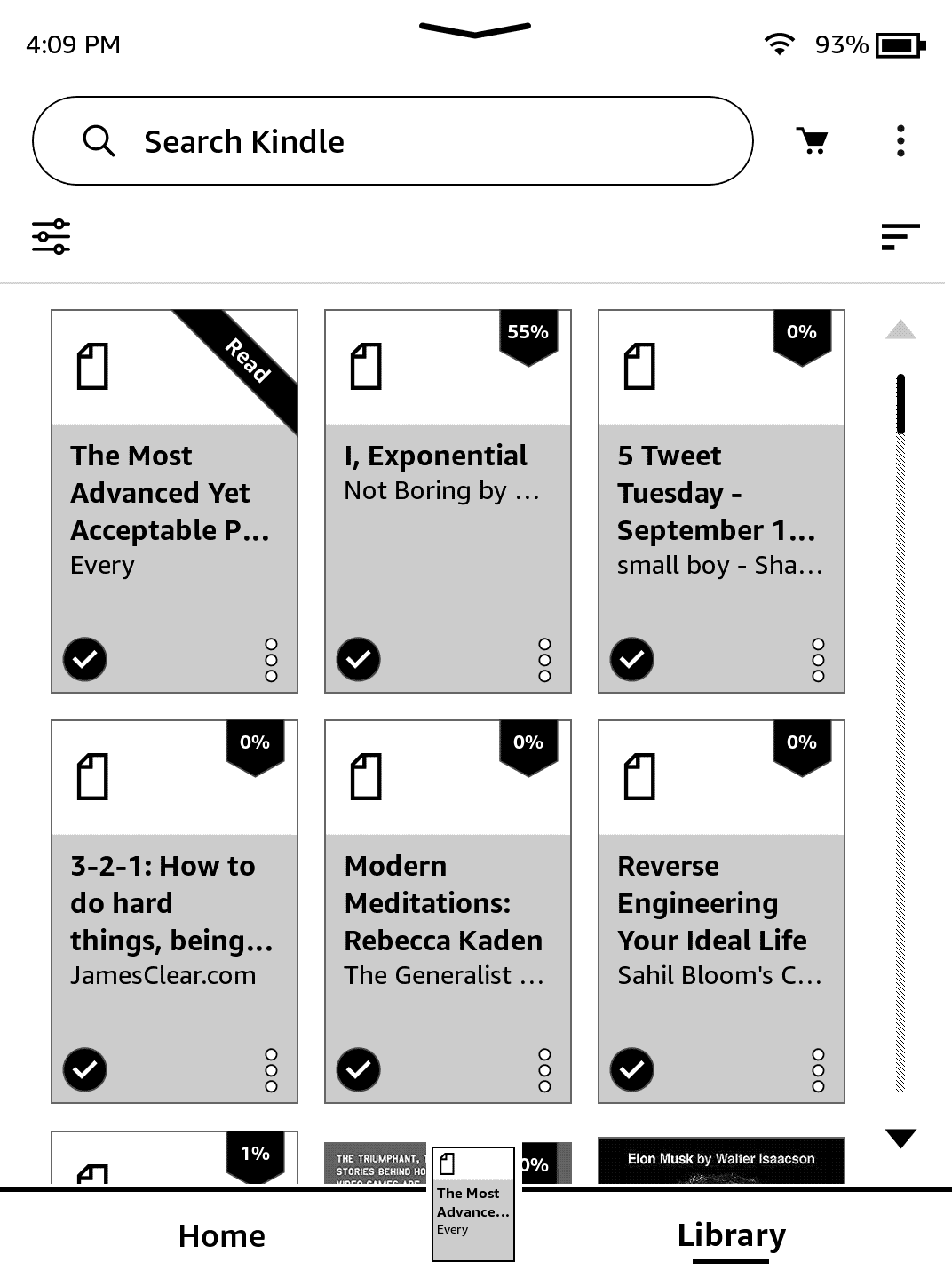Check the Wi-Fi status icon
Image resolution: width=952 pixels, height=1286 pixels.
[780, 44]
